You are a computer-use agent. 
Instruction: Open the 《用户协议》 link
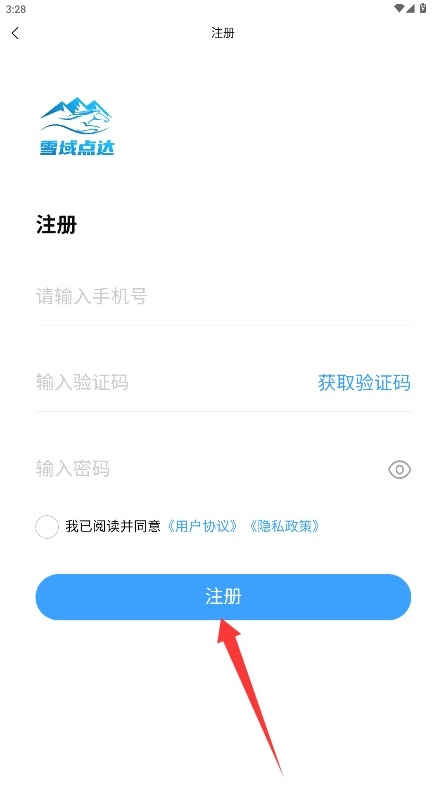coord(201,526)
